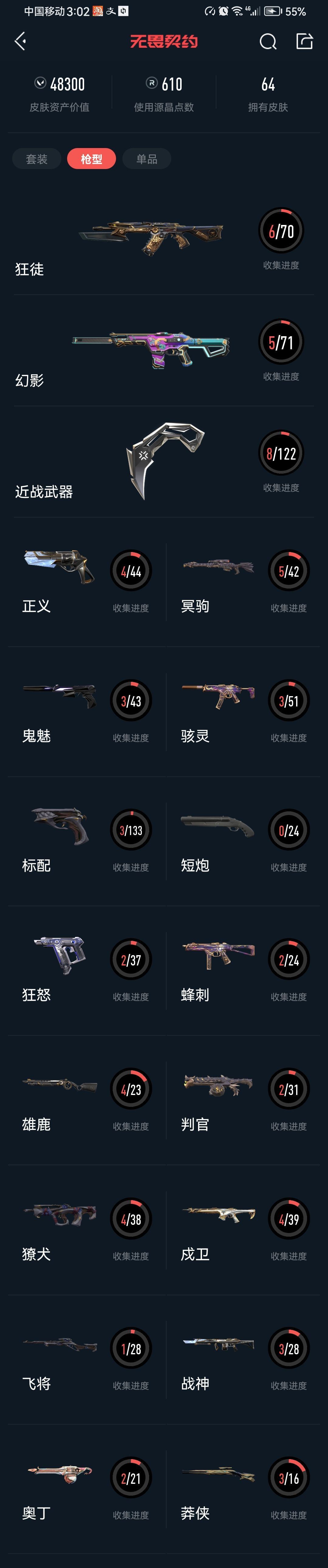Open the 戍卫 skin card

coord(243,1230)
